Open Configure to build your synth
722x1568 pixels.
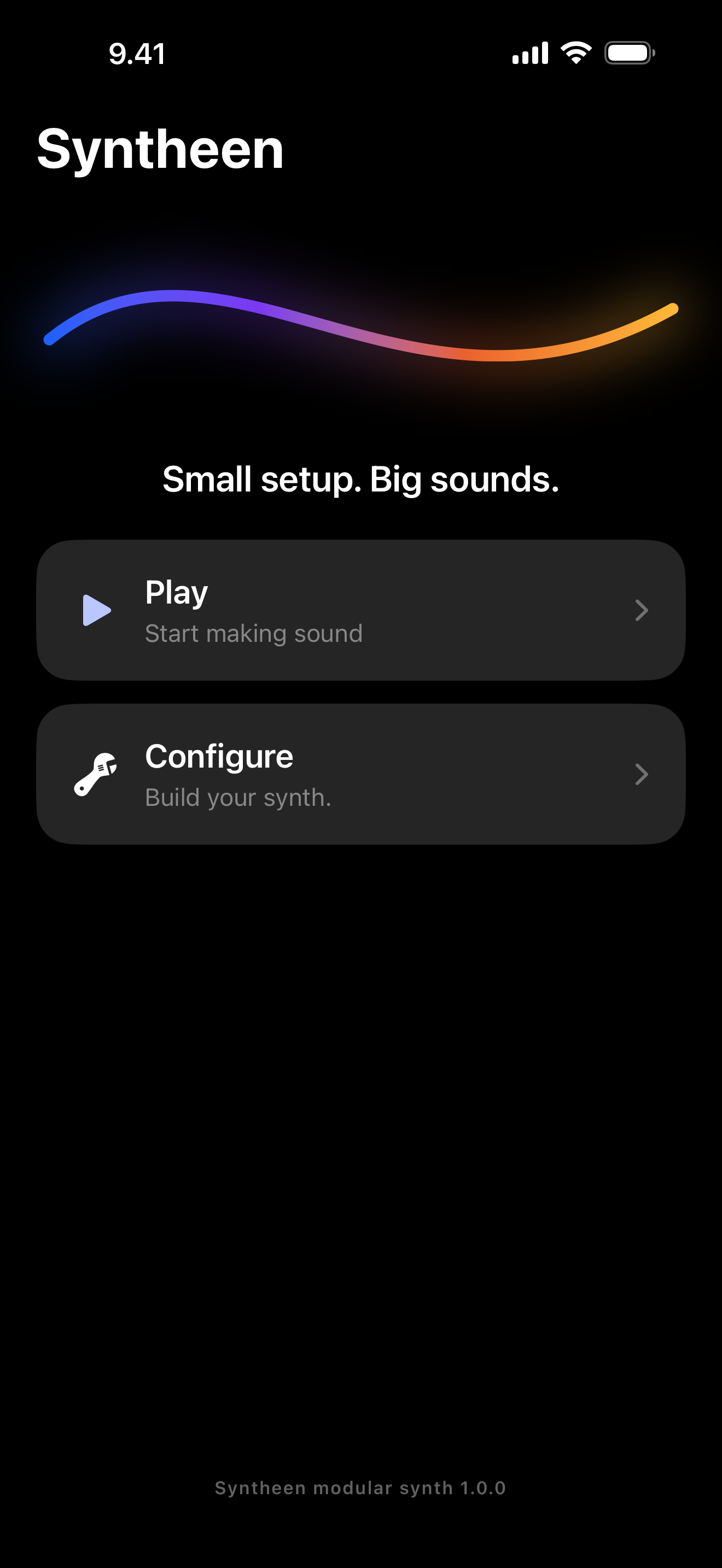point(361,774)
